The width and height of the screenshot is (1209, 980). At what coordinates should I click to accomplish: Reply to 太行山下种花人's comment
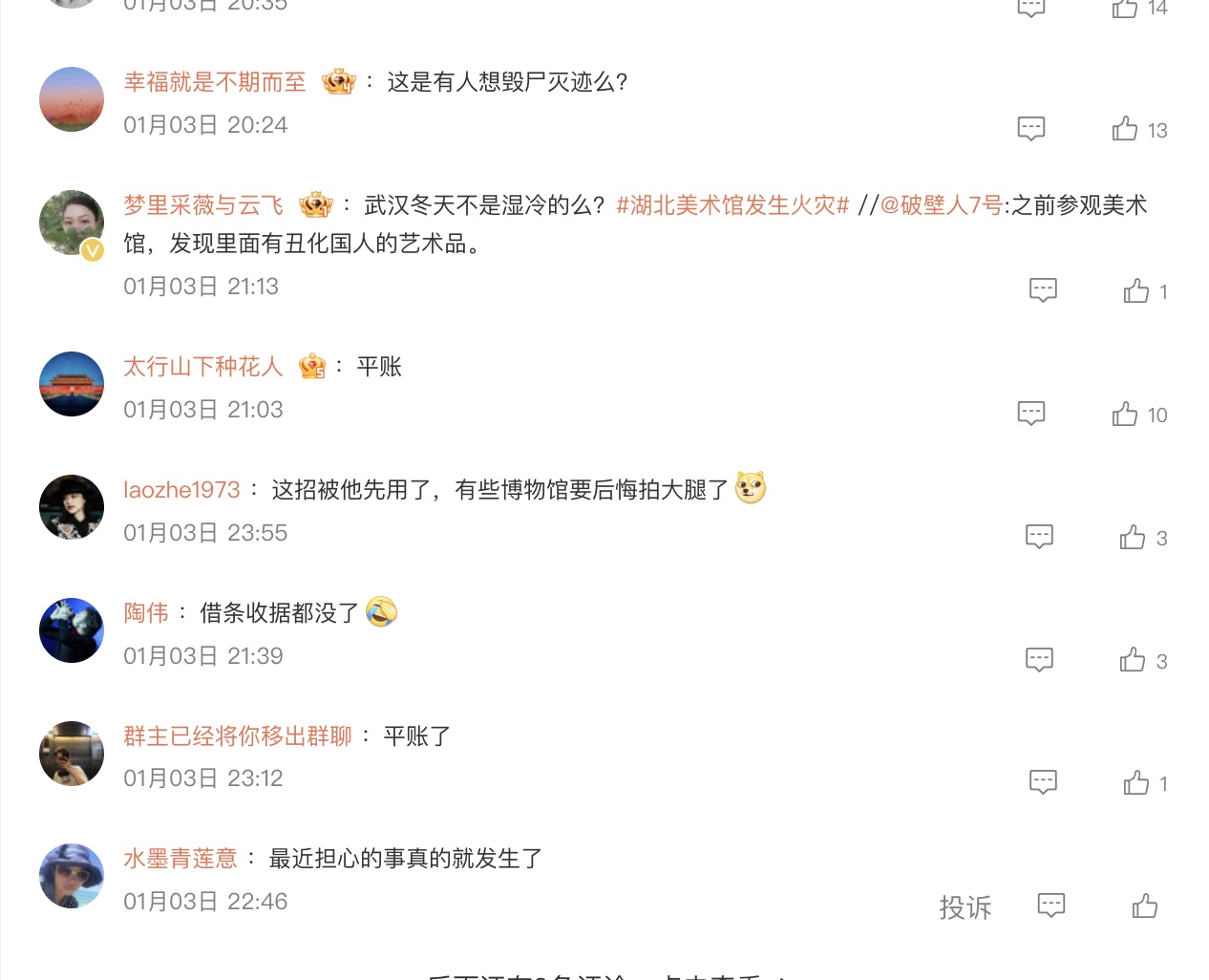pyautogui.click(x=1031, y=414)
